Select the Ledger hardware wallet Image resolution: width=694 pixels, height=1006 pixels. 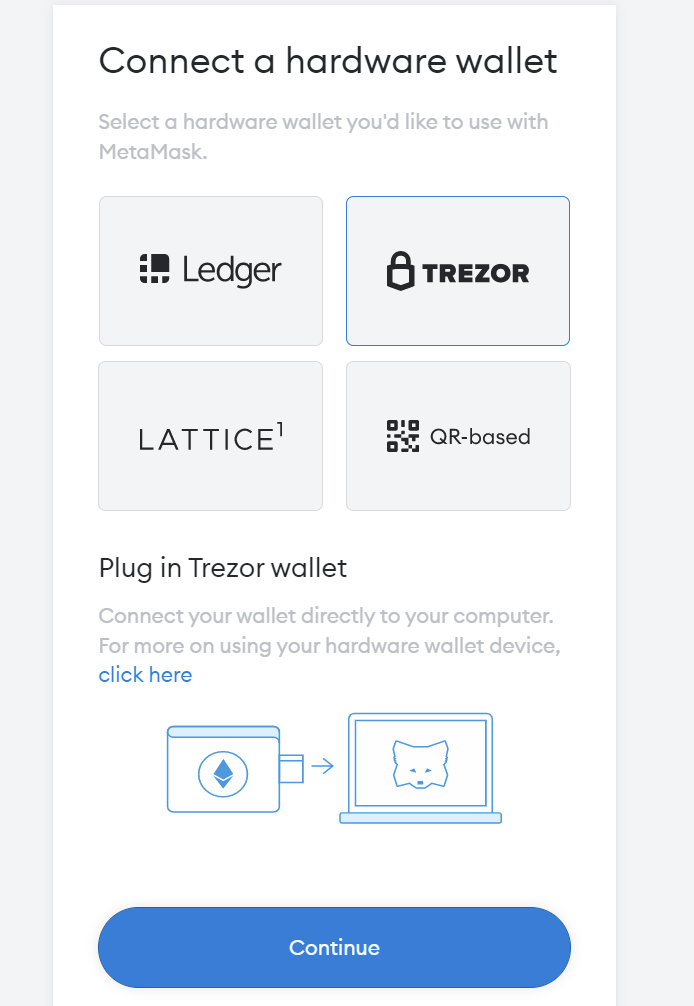click(210, 271)
